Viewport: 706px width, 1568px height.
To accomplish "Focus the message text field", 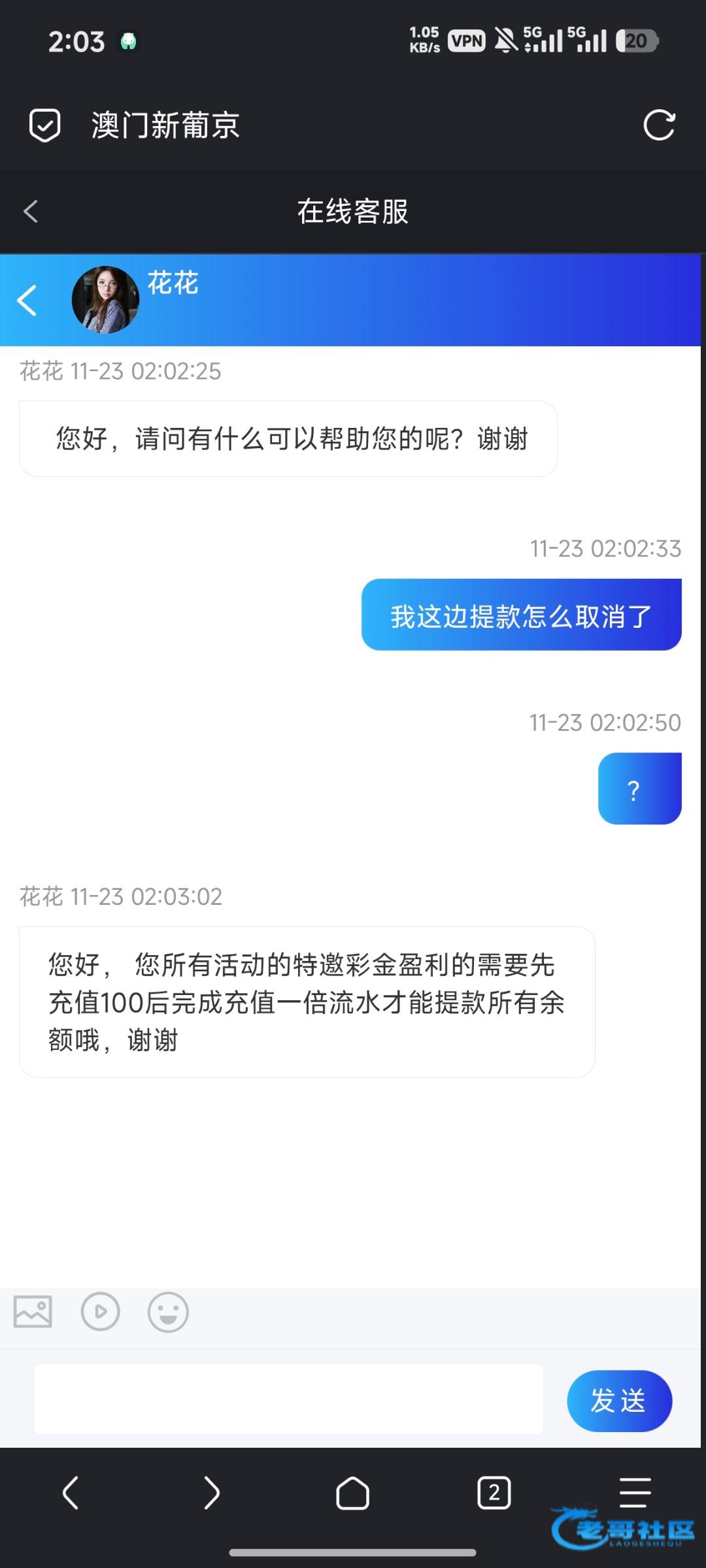I will coord(288,1399).
